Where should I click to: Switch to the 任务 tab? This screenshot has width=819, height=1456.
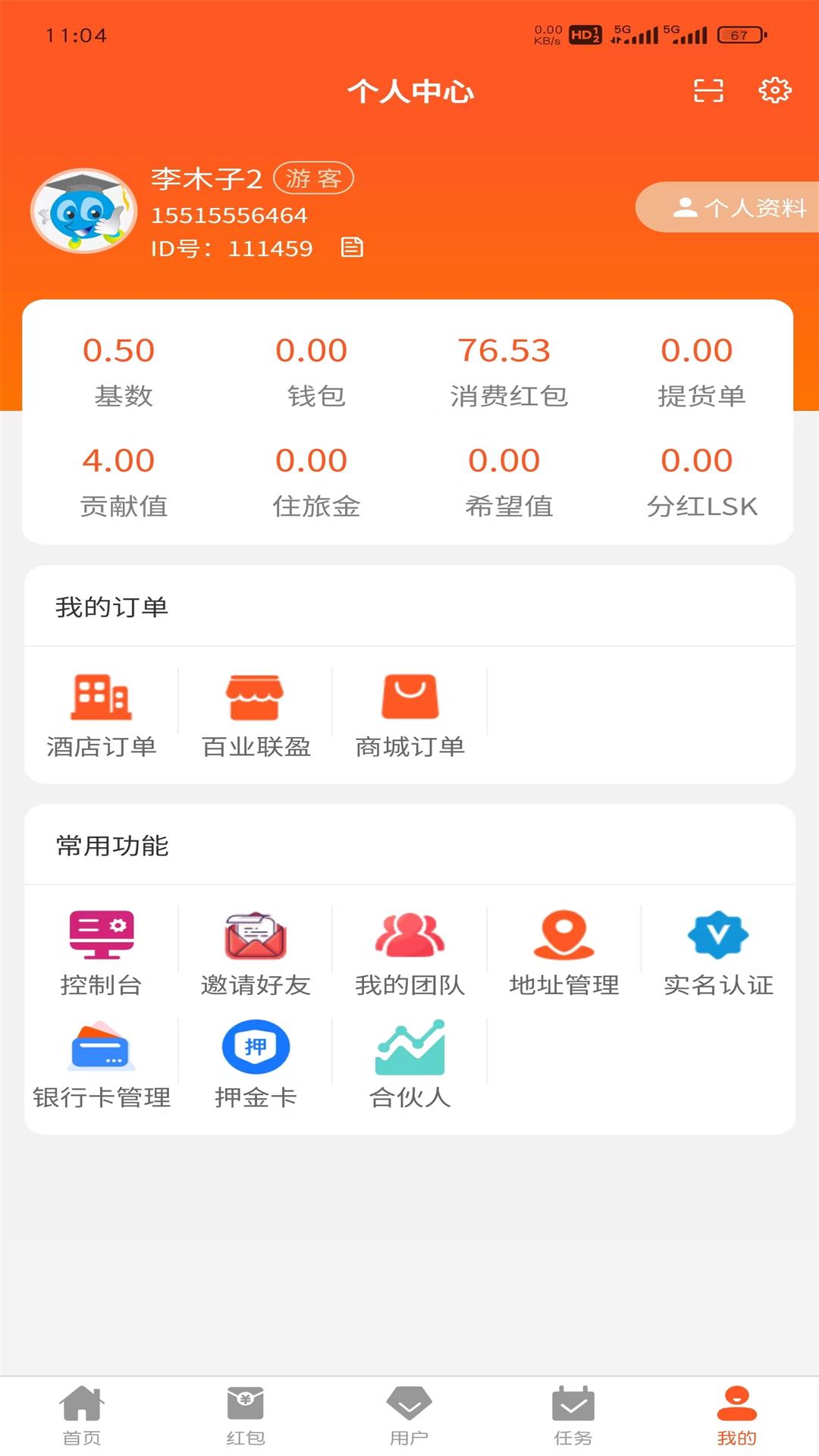[x=573, y=1410]
